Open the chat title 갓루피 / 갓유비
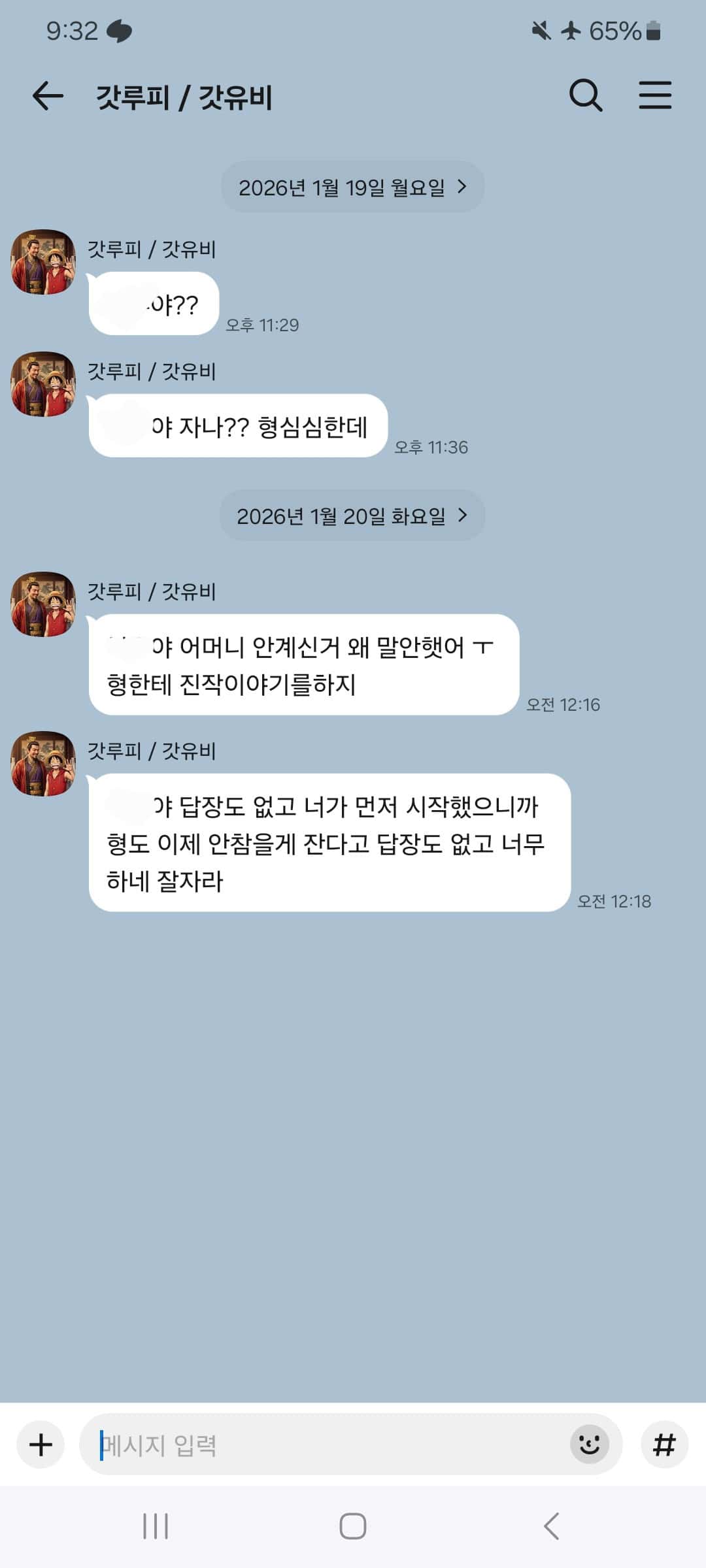Image resolution: width=706 pixels, height=1568 pixels. tap(183, 95)
